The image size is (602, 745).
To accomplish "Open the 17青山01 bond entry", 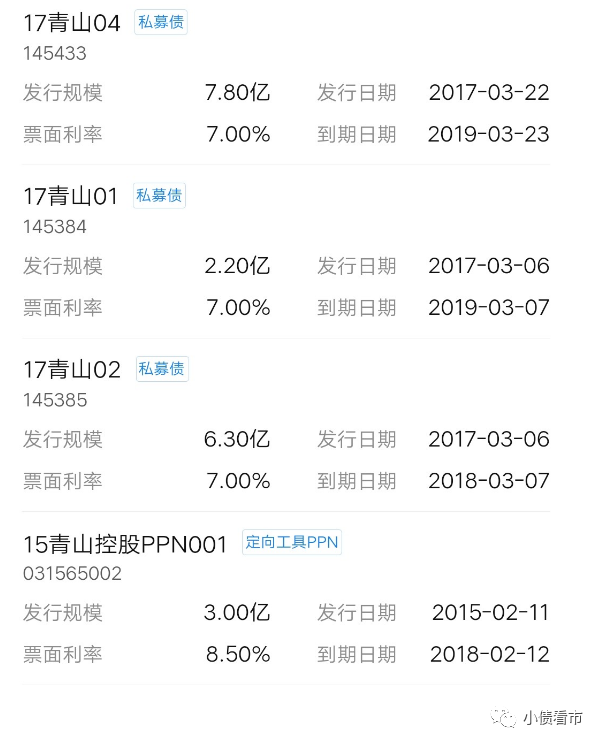I will [71, 197].
